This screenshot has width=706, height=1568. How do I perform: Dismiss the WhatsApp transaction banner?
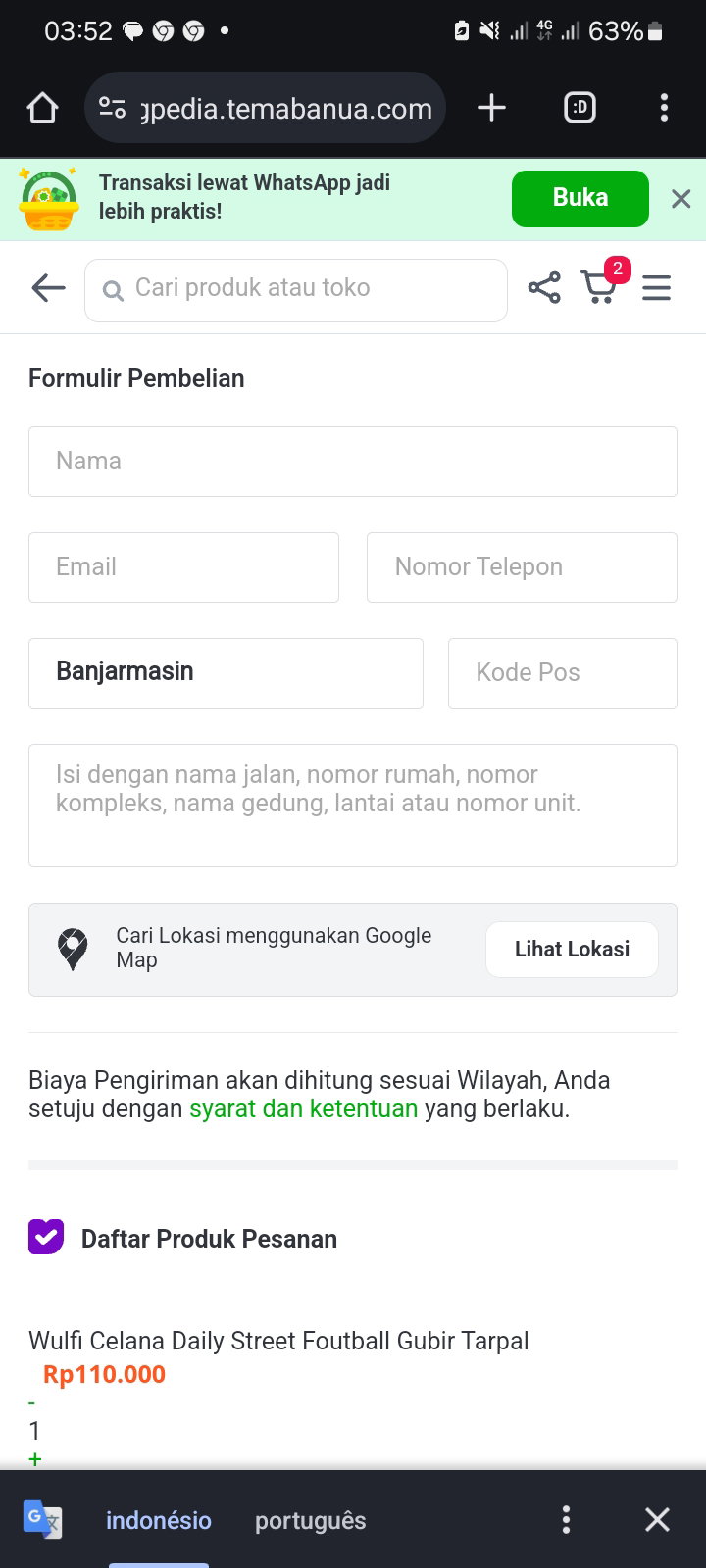(x=681, y=199)
